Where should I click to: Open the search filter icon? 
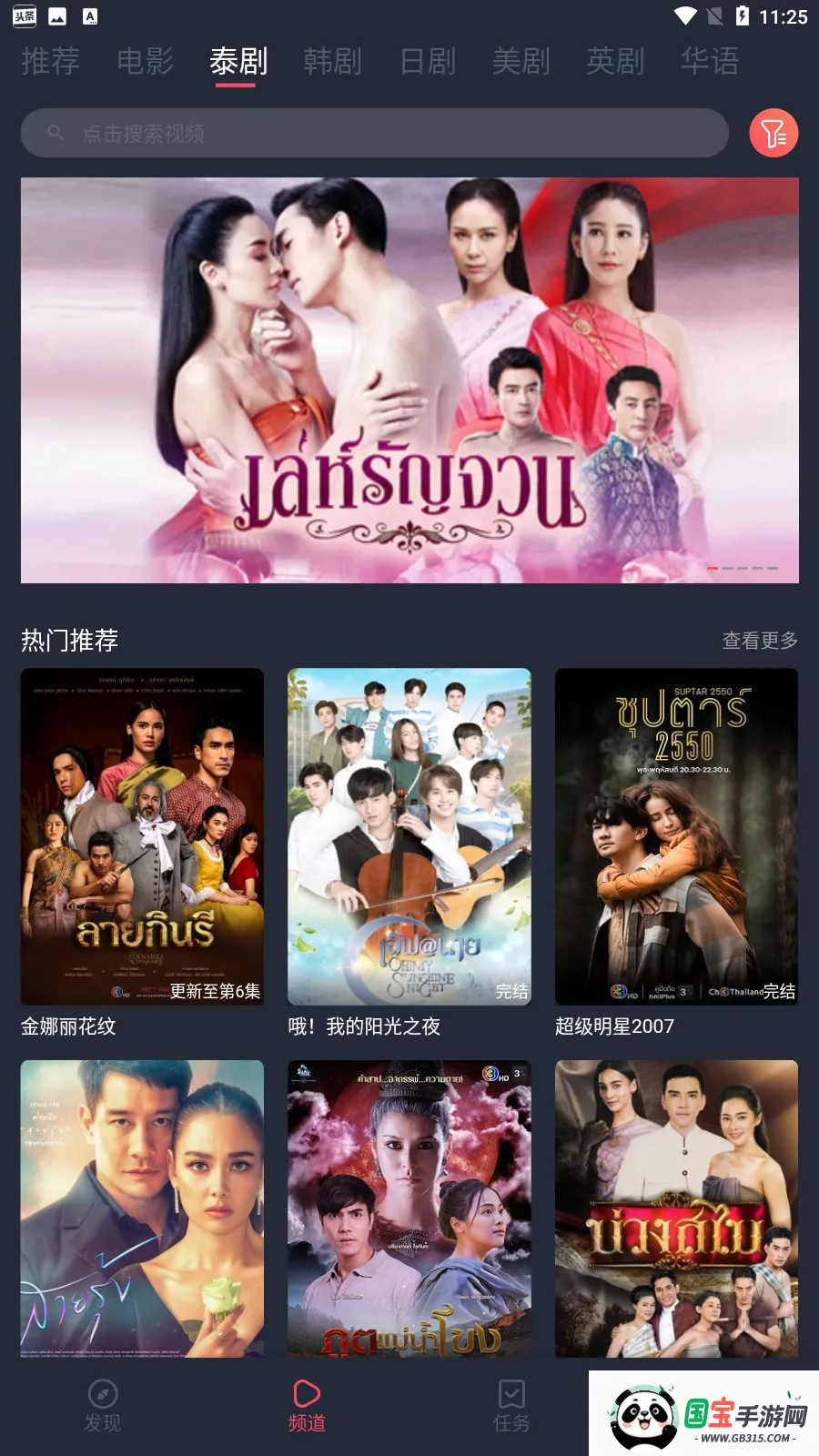[x=773, y=133]
